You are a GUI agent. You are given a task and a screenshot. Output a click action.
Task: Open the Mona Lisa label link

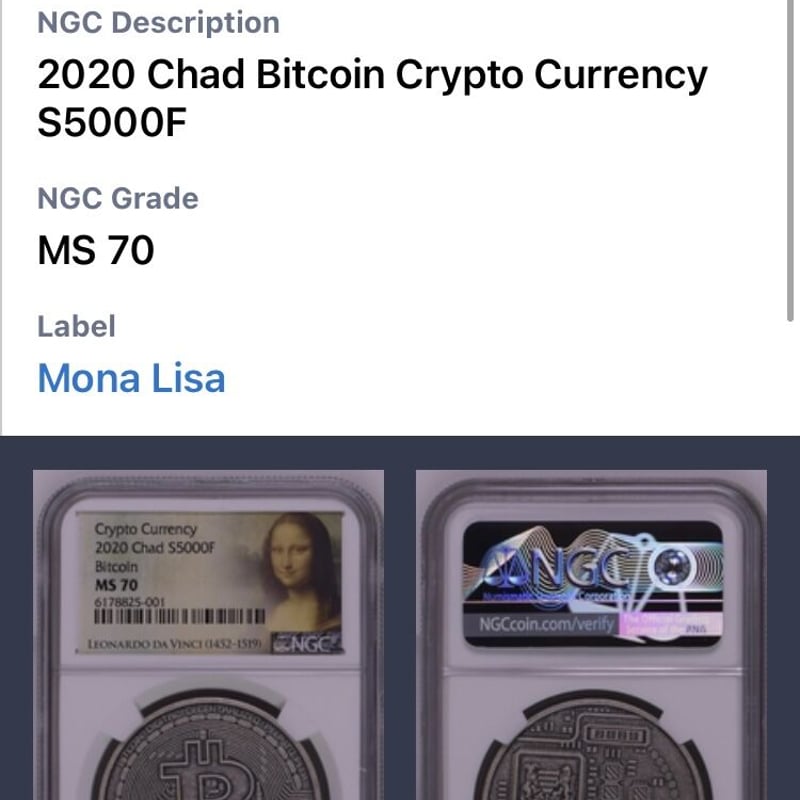pos(131,379)
